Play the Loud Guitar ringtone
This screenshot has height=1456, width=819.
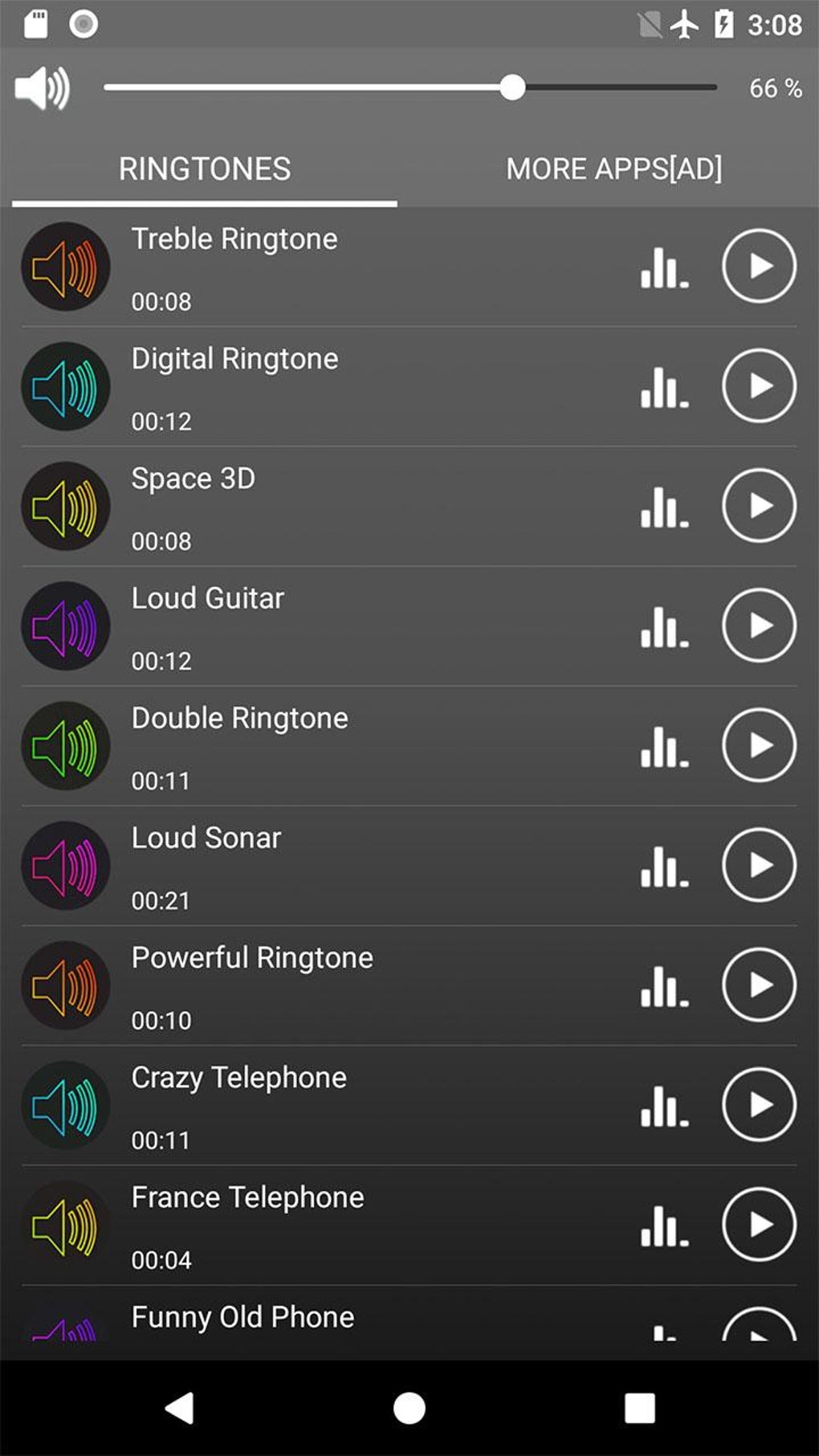tap(759, 625)
